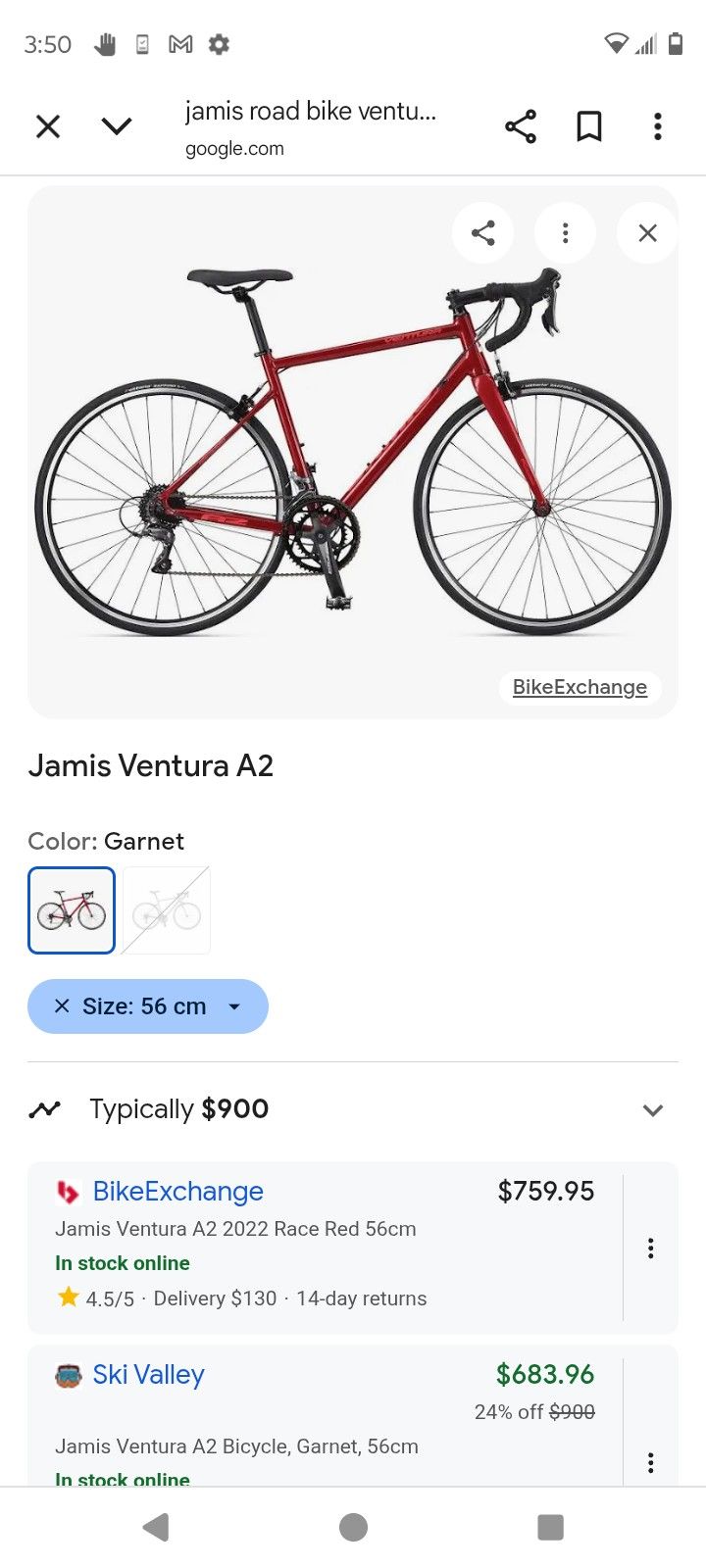Screen dimensions: 706x1568
Task: Collapse the page with the down chevron
Action: point(117,126)
